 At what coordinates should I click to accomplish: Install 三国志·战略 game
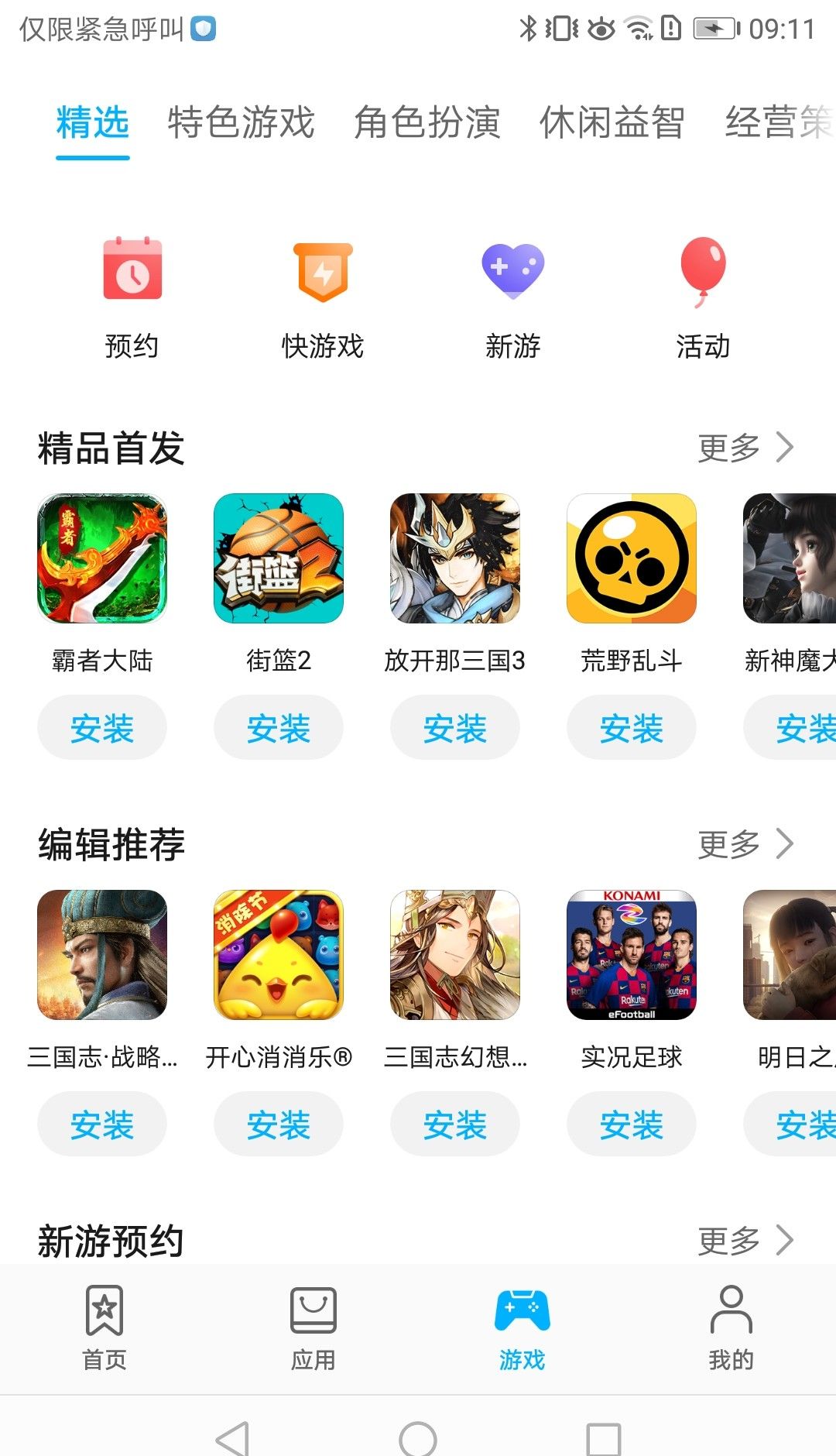[x=102, y=1125]
